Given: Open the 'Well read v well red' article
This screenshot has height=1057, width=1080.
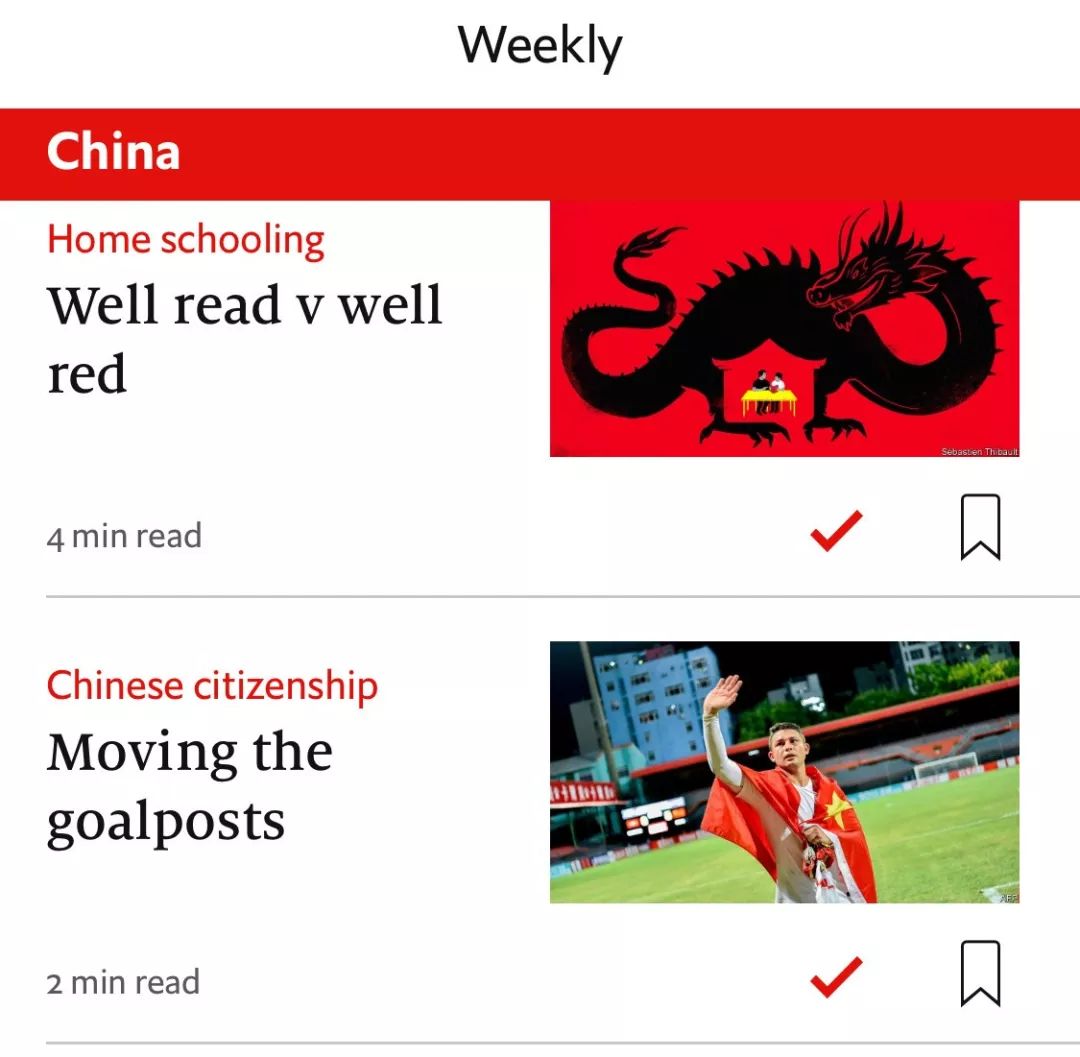Looking at the screenshot, I should click(245, 338).
